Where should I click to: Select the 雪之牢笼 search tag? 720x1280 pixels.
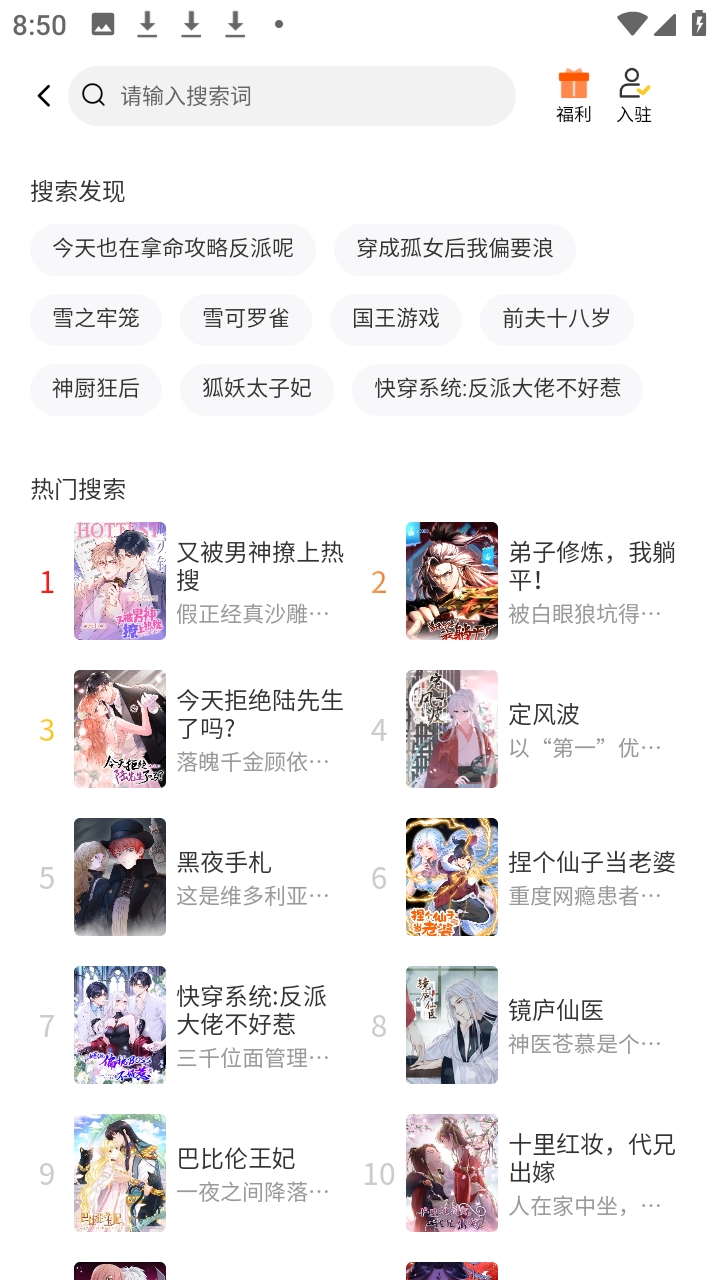(96, 319)
